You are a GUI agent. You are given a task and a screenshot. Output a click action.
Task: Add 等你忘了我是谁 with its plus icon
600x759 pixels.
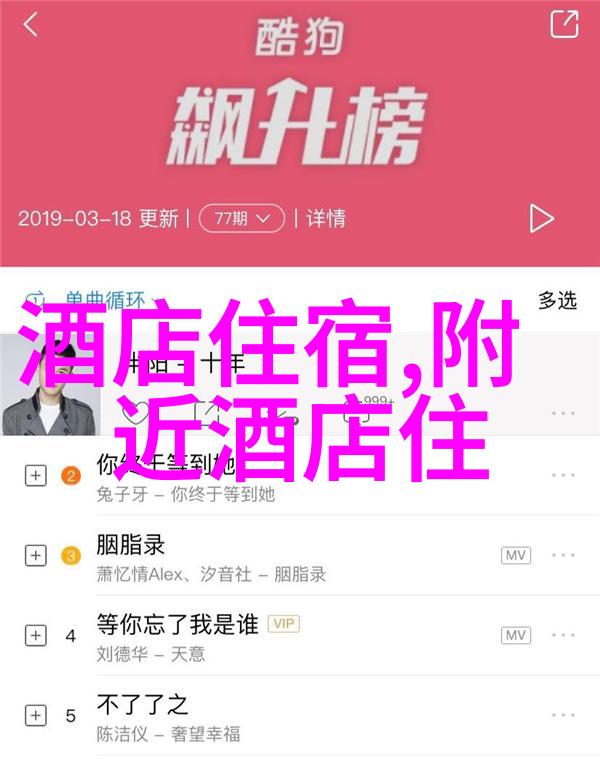[x=35, y=635]
